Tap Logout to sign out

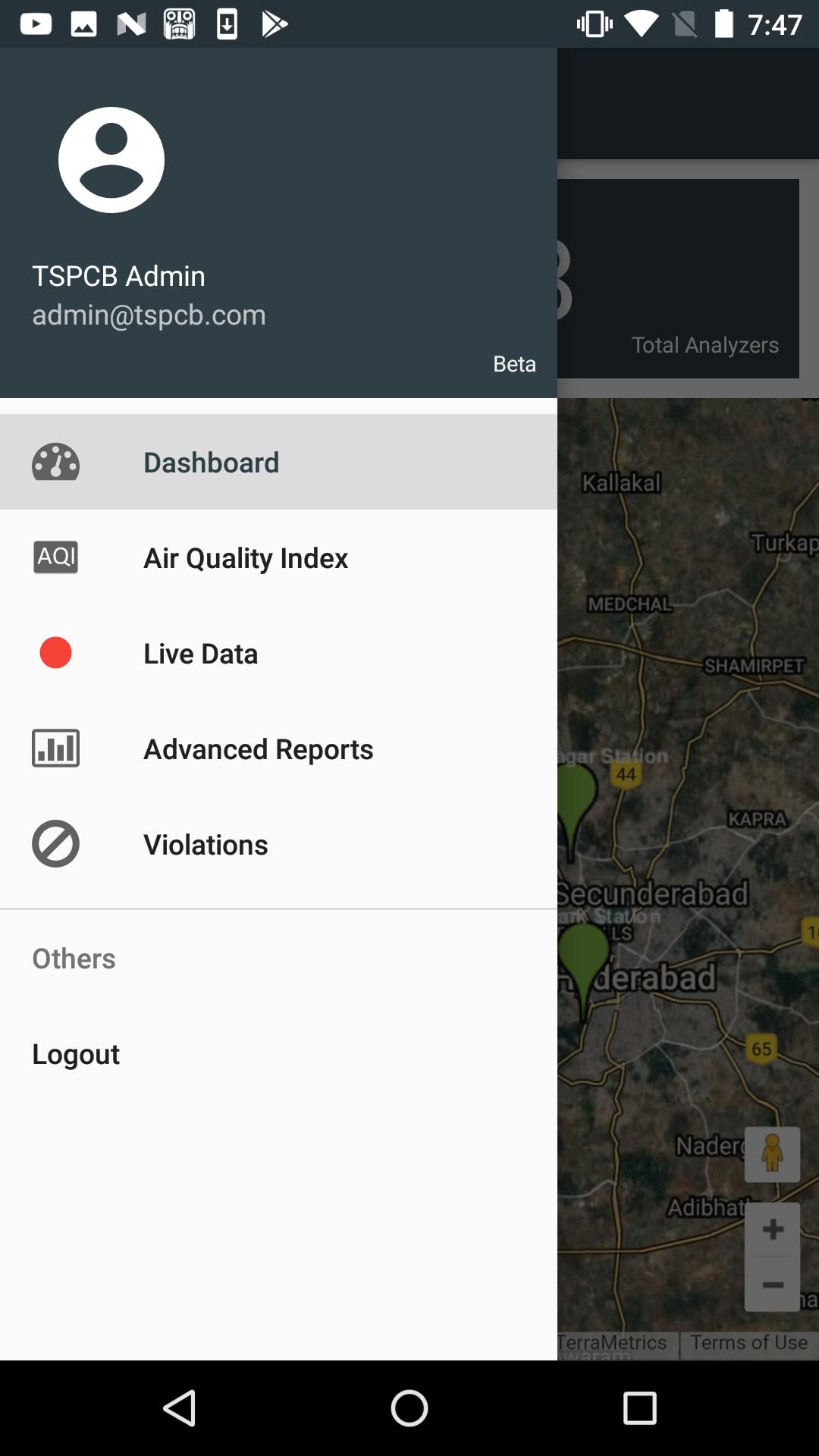(x=76, y=1054)
